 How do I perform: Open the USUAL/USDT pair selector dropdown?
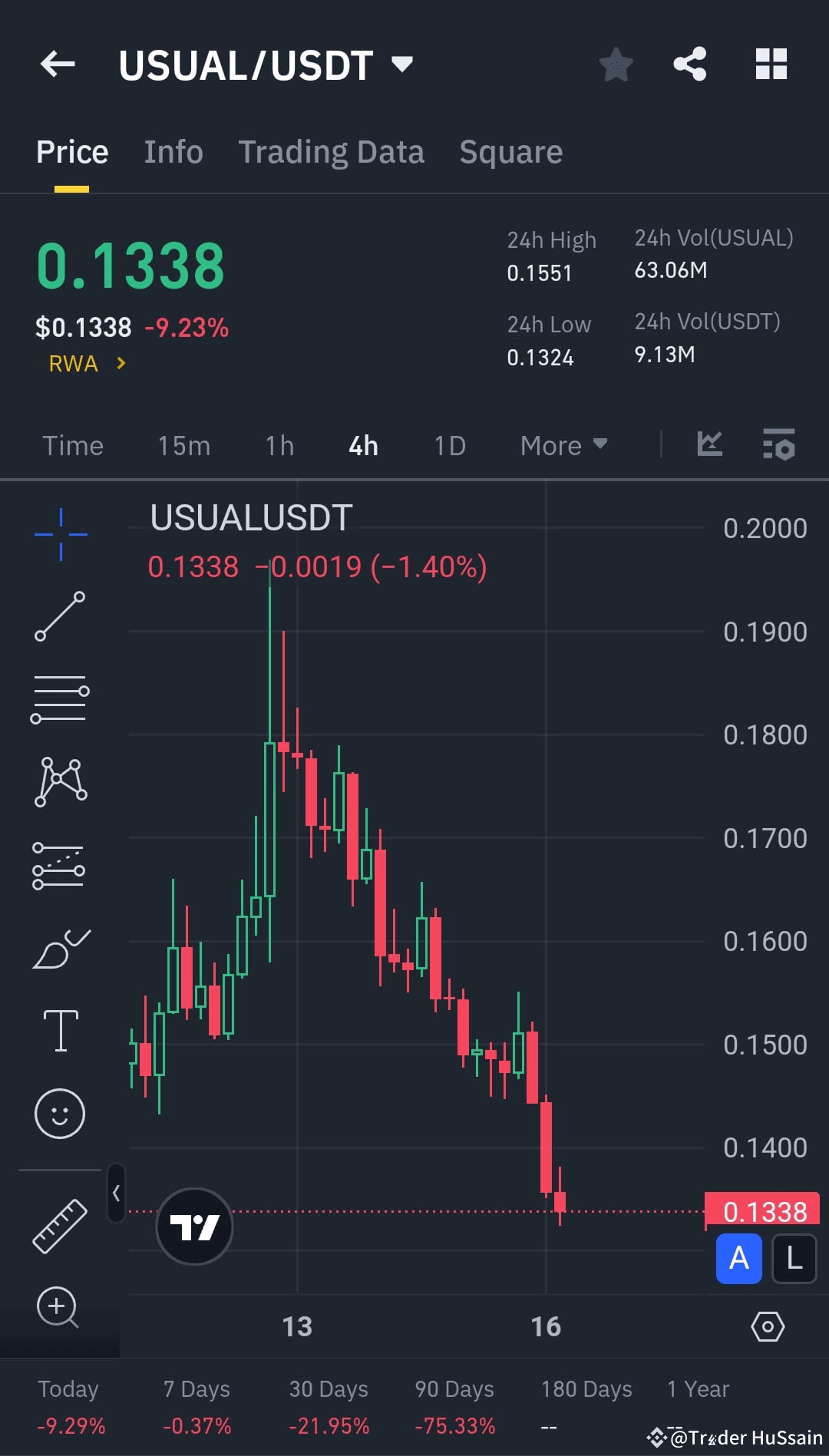click(402, 64)
